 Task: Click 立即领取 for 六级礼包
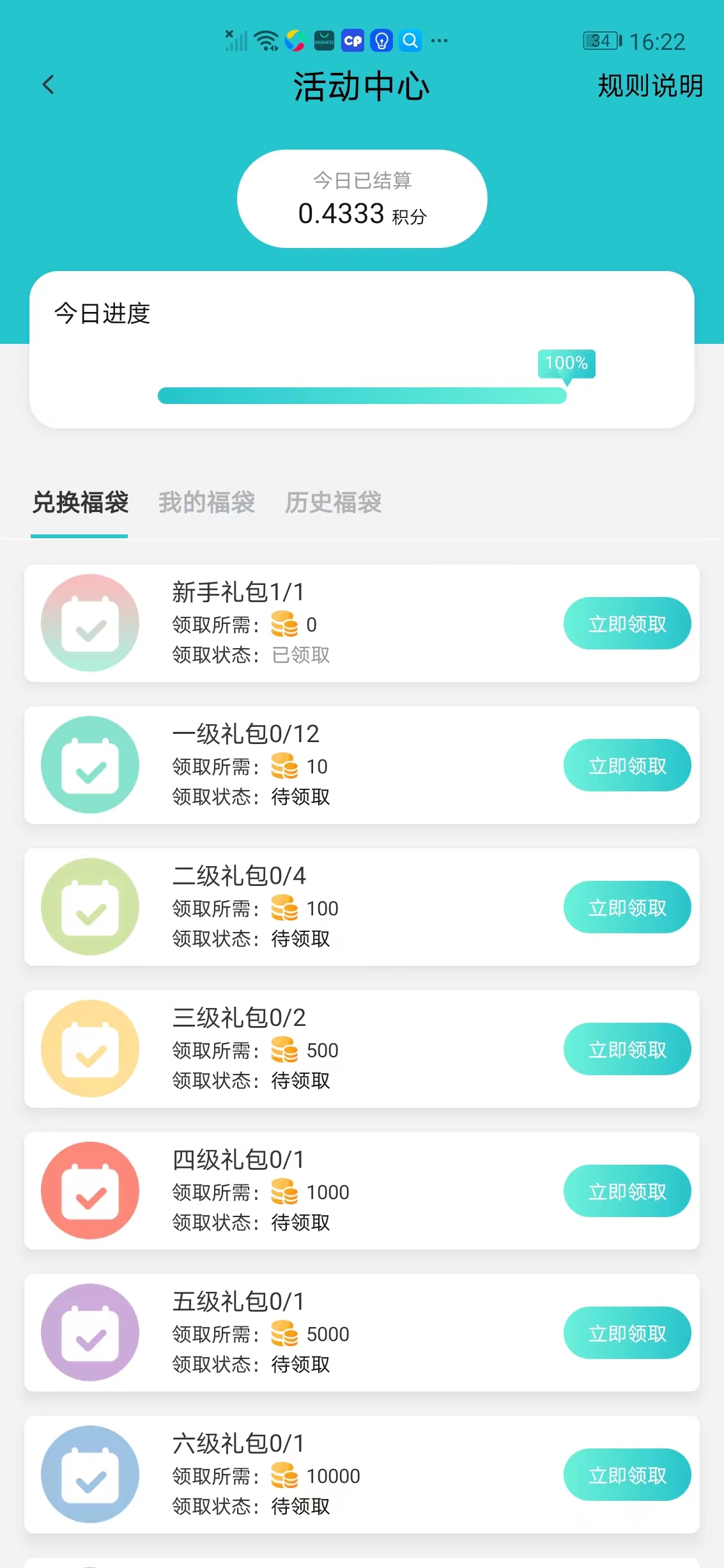click(627, 1475)
